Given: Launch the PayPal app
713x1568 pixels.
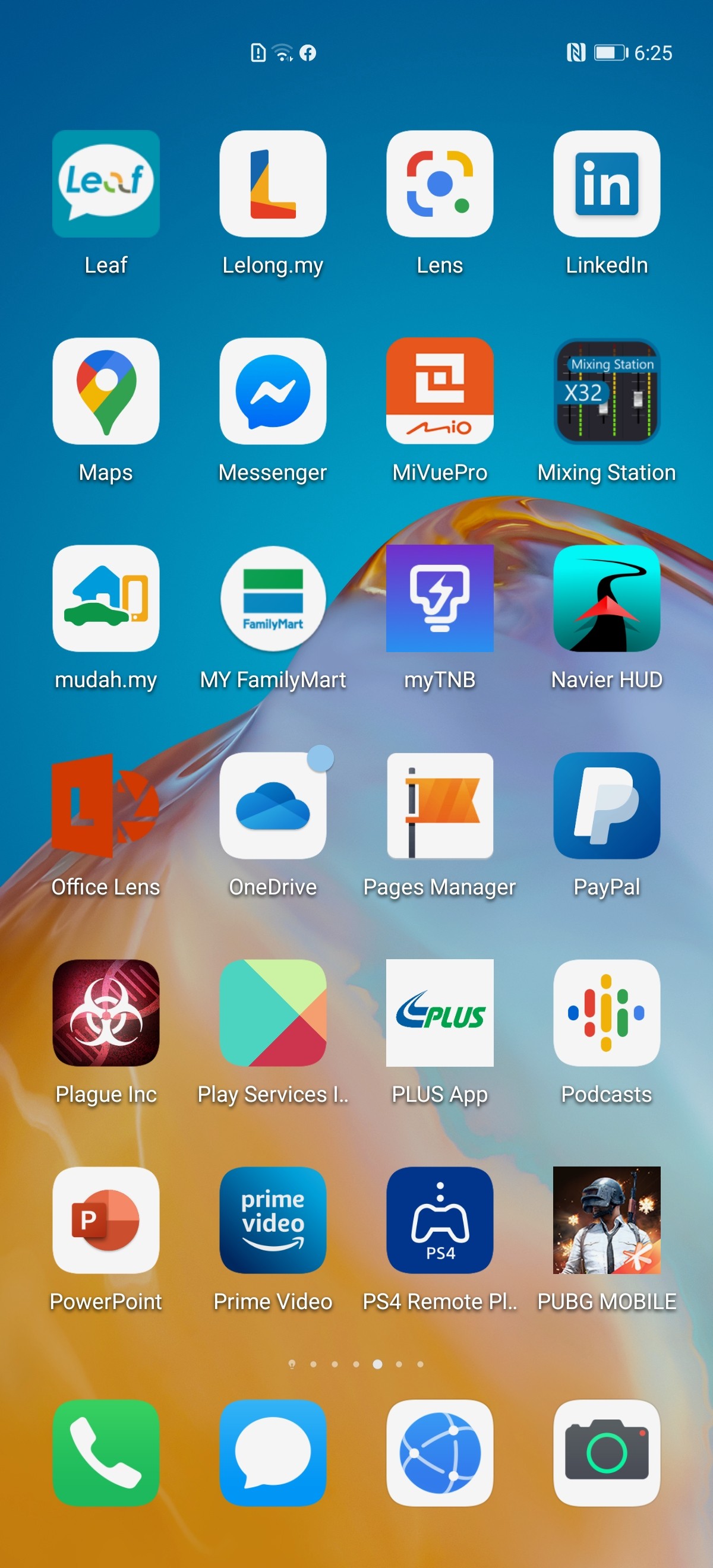Looking at the screenshot, I should (607, 805).
